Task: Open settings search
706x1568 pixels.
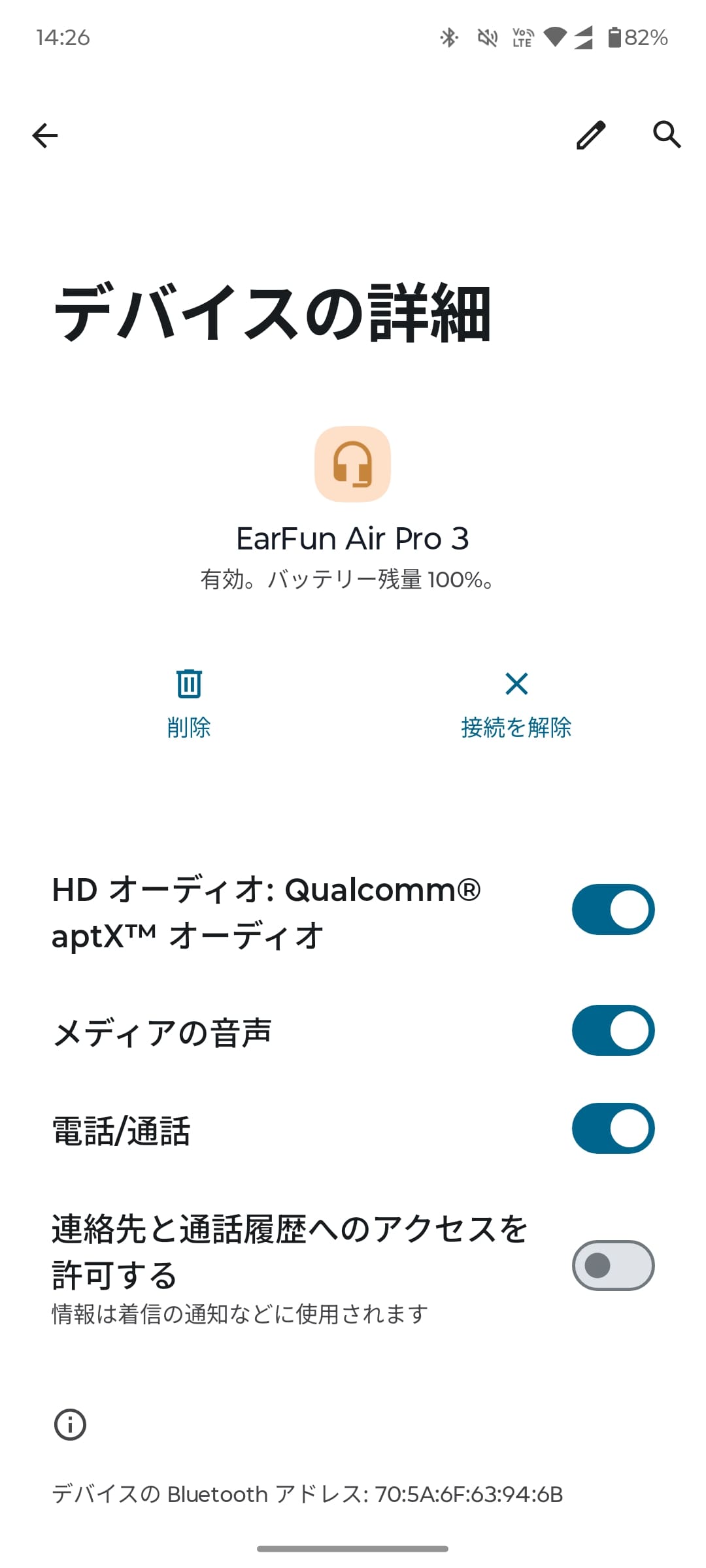Action: pyautogui.click(x=667, y=135)
